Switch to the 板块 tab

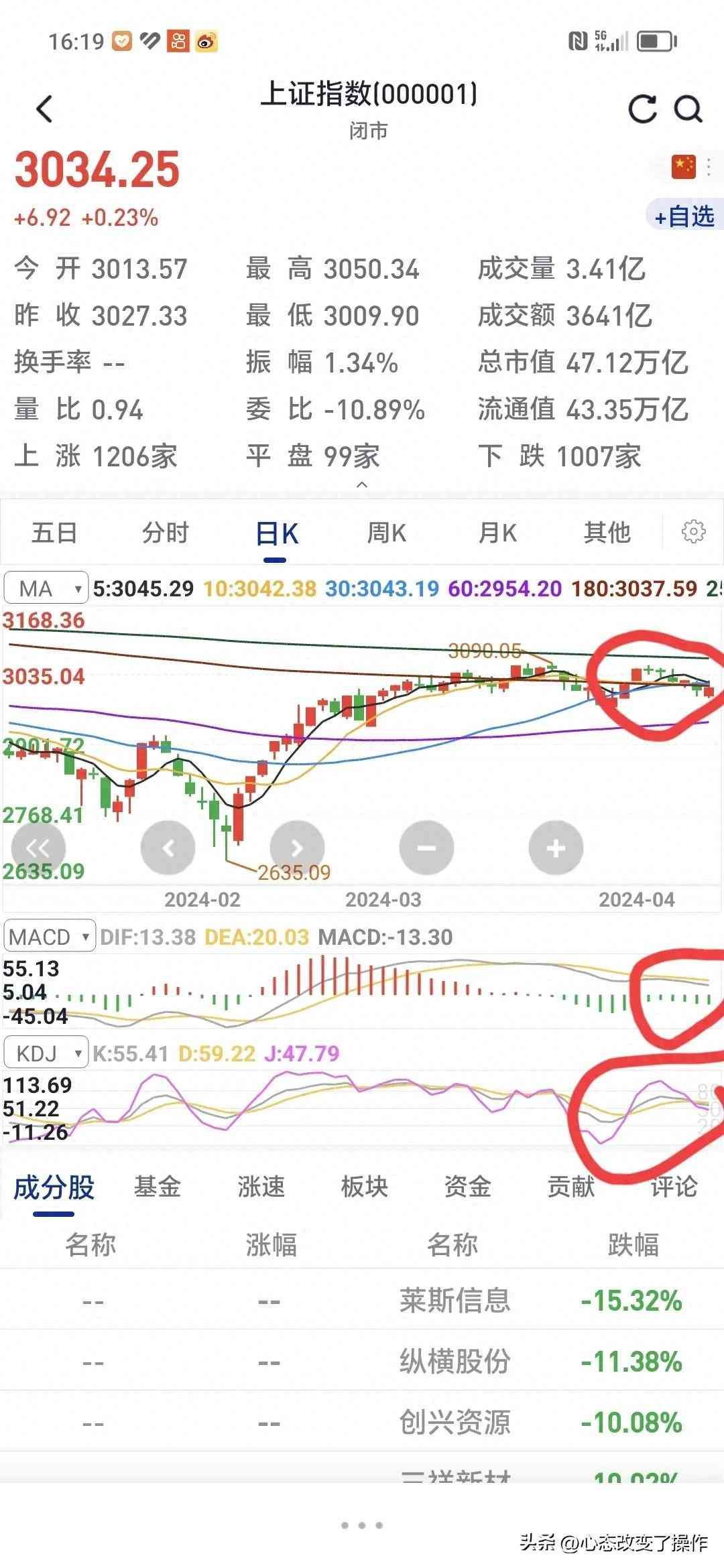tap(364, 1187)
